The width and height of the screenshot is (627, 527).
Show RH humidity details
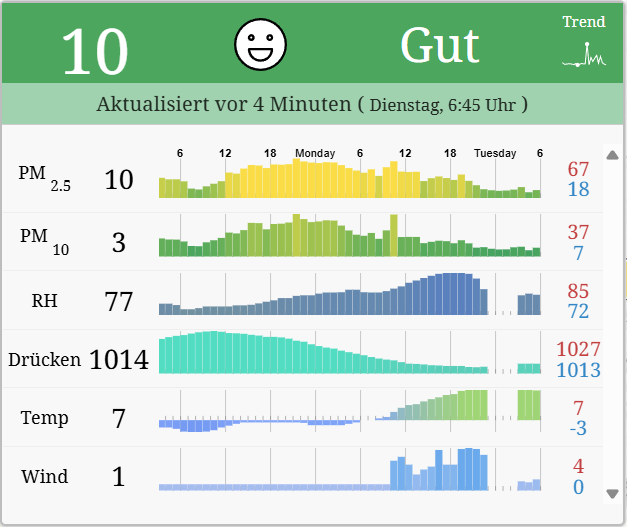(300, 300)
